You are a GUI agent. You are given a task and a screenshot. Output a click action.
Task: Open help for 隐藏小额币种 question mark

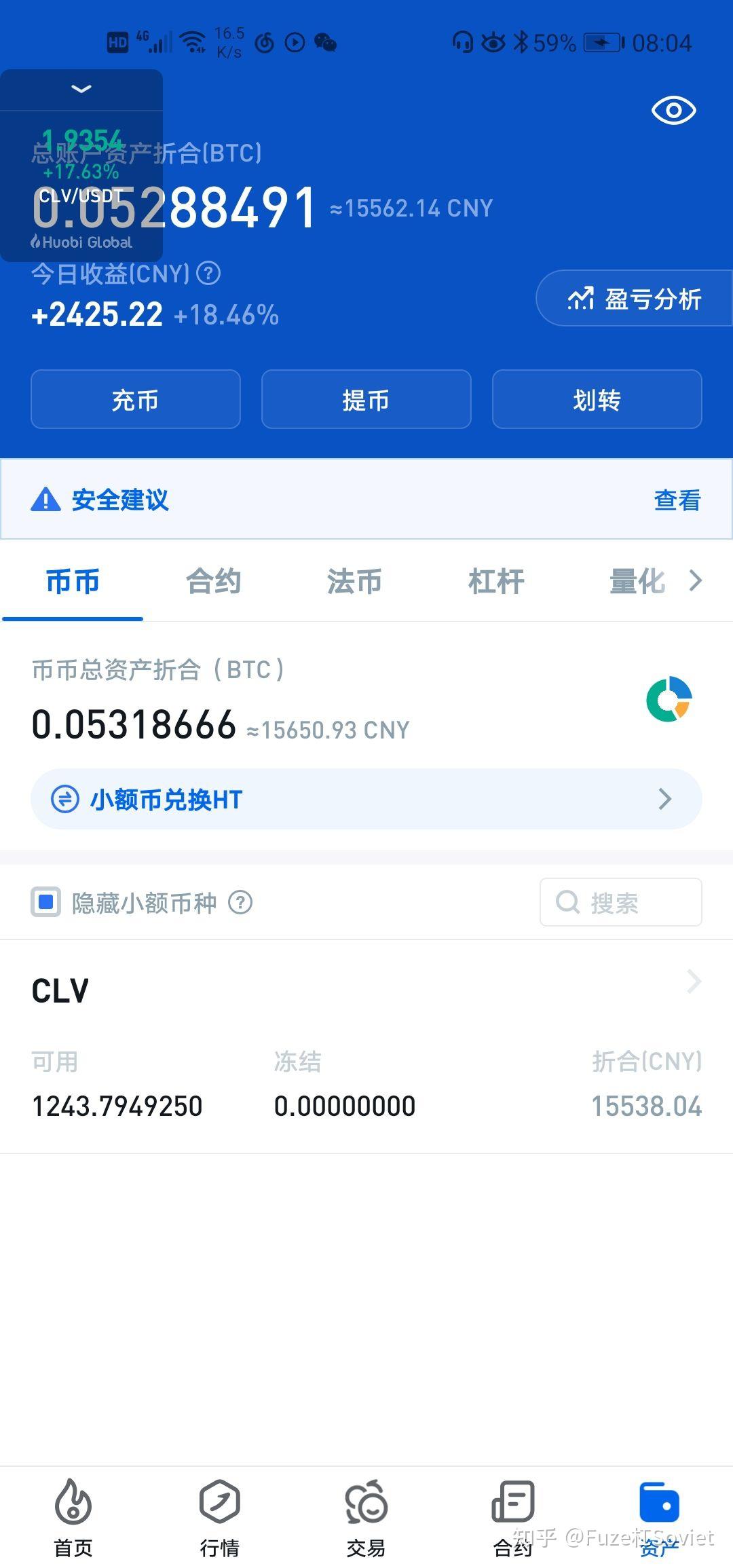241,902
